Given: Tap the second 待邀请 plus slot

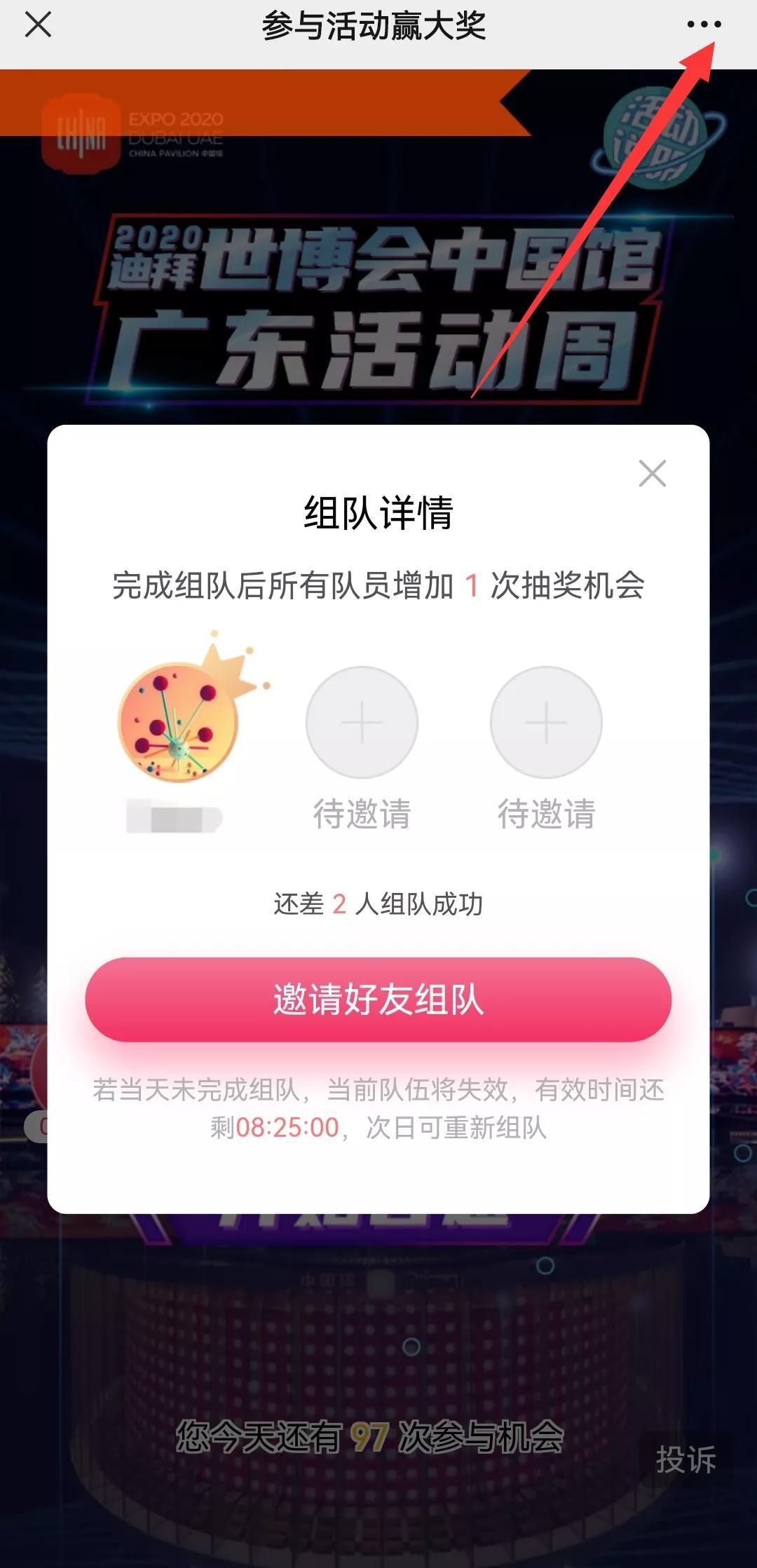Looking at the screenshot, I should click(546, 722).
